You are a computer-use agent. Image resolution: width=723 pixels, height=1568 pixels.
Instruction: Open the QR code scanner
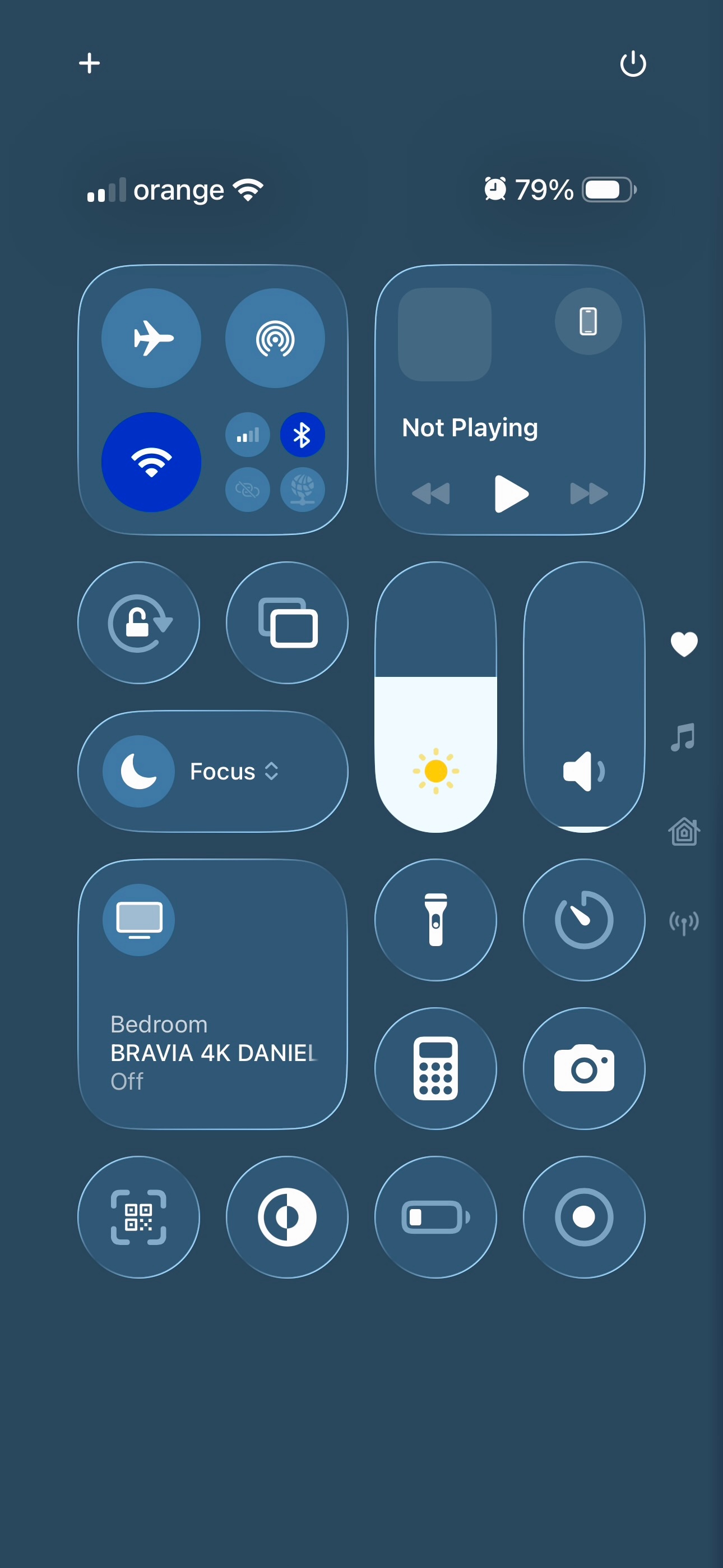pyautogui.click(x=139, y=1217)
